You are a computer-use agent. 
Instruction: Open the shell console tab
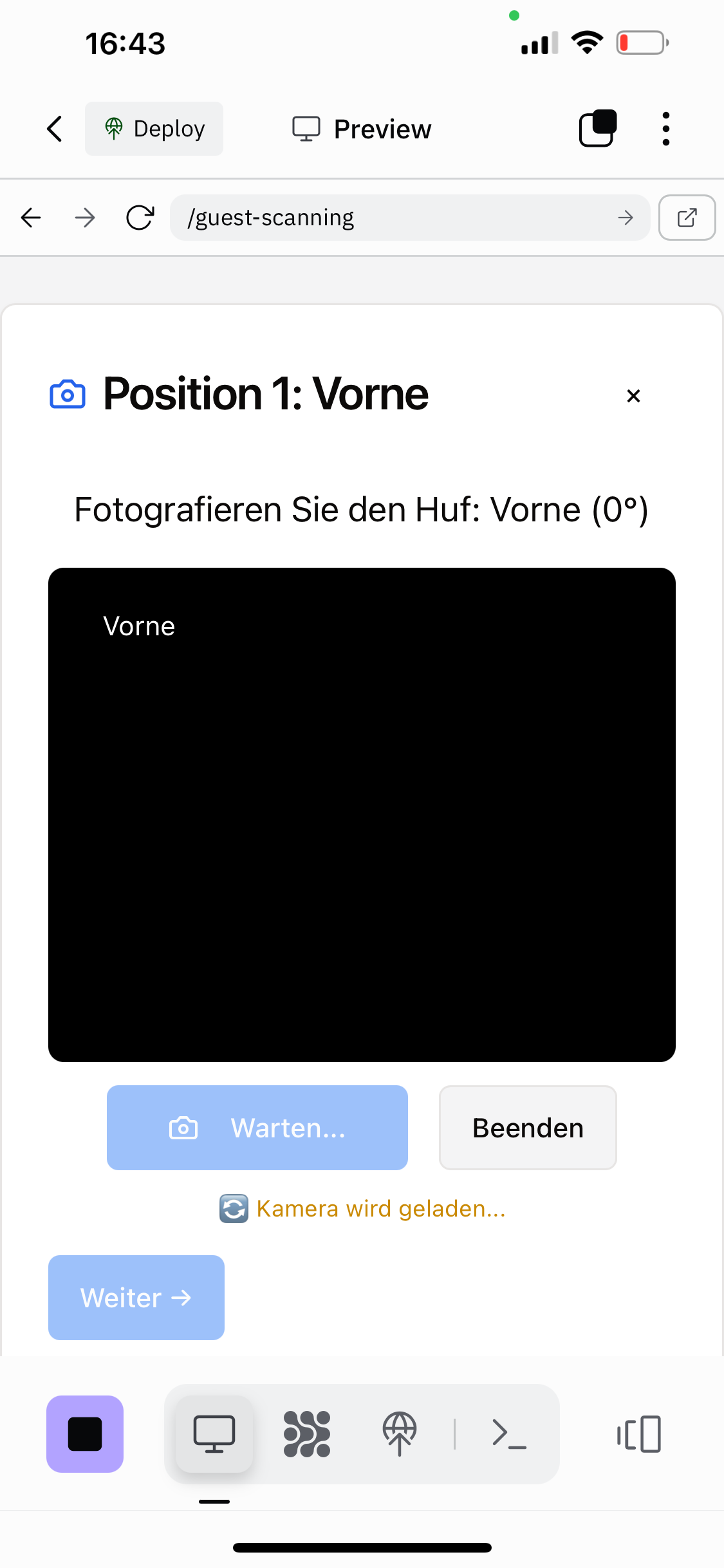pyautogui.click(x=509, y=1434)
